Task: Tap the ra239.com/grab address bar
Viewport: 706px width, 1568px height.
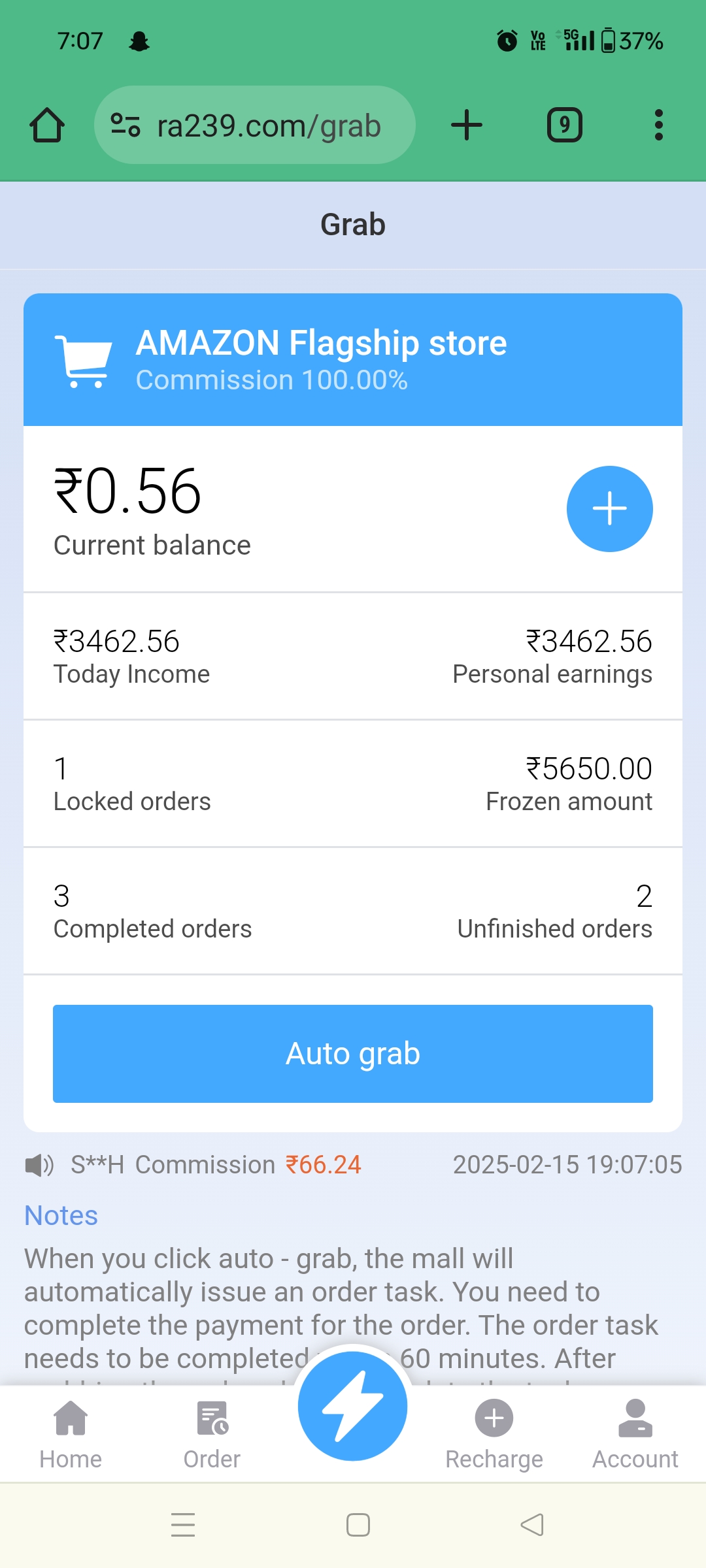Action: point(255,125)
